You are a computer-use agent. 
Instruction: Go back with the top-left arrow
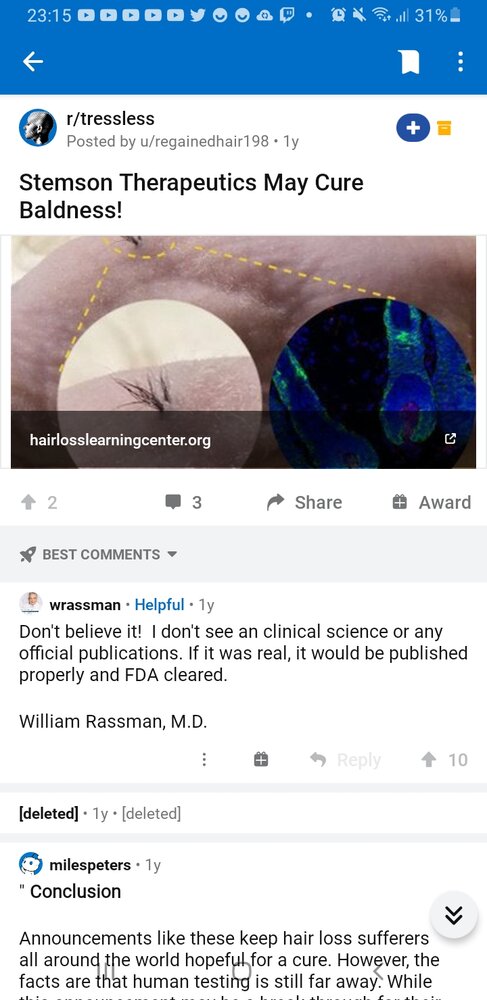click(33, 61)
